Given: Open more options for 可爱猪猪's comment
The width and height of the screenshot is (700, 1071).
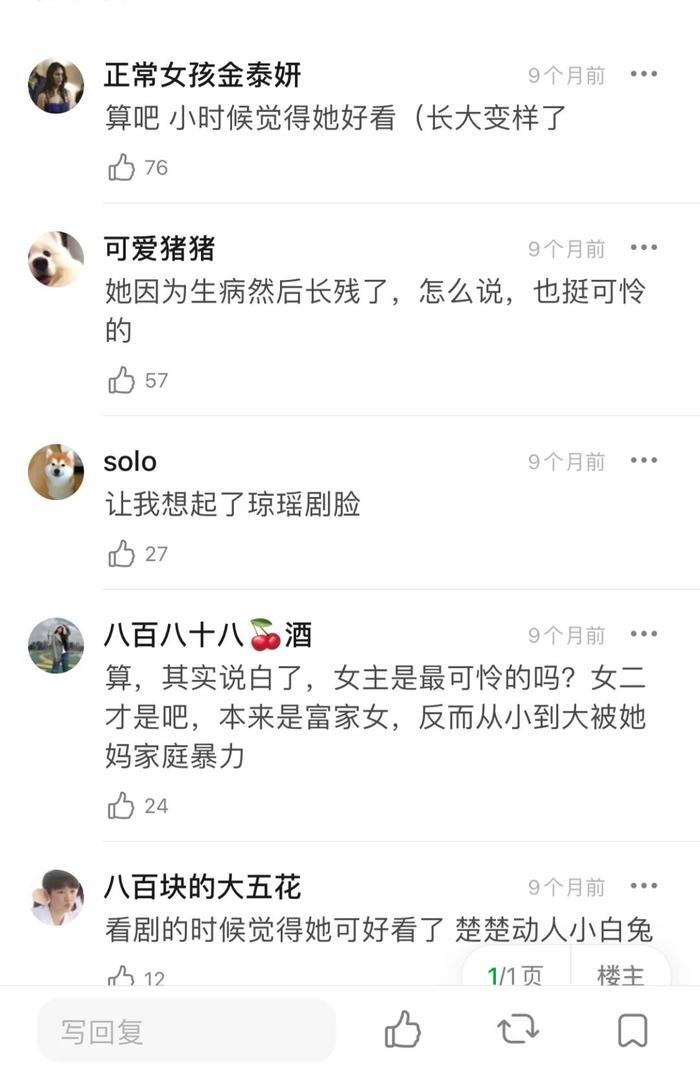Looking at the screenshot, I should click(644, 247).
